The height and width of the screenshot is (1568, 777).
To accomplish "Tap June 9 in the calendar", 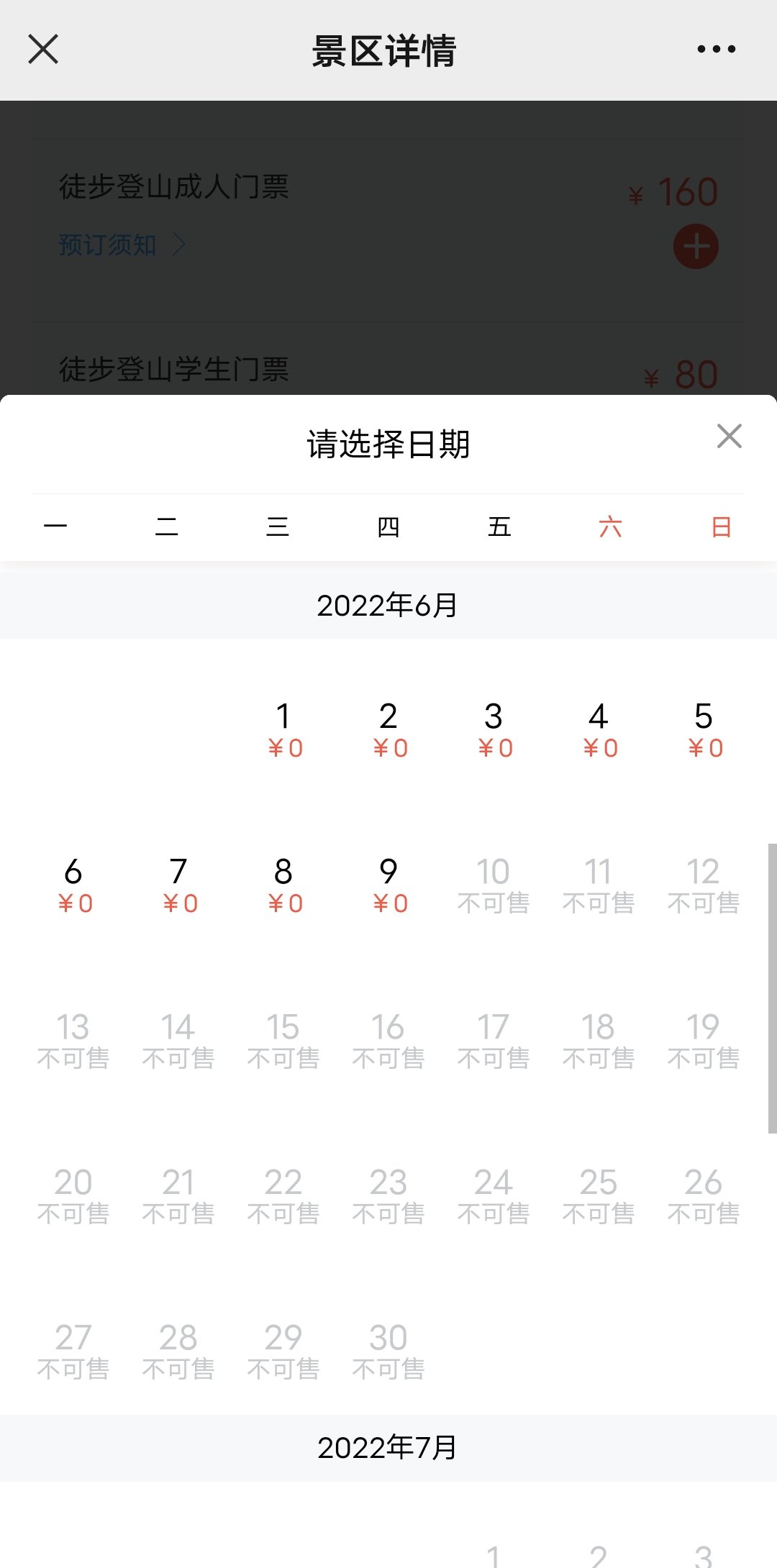I will (388, 885).
